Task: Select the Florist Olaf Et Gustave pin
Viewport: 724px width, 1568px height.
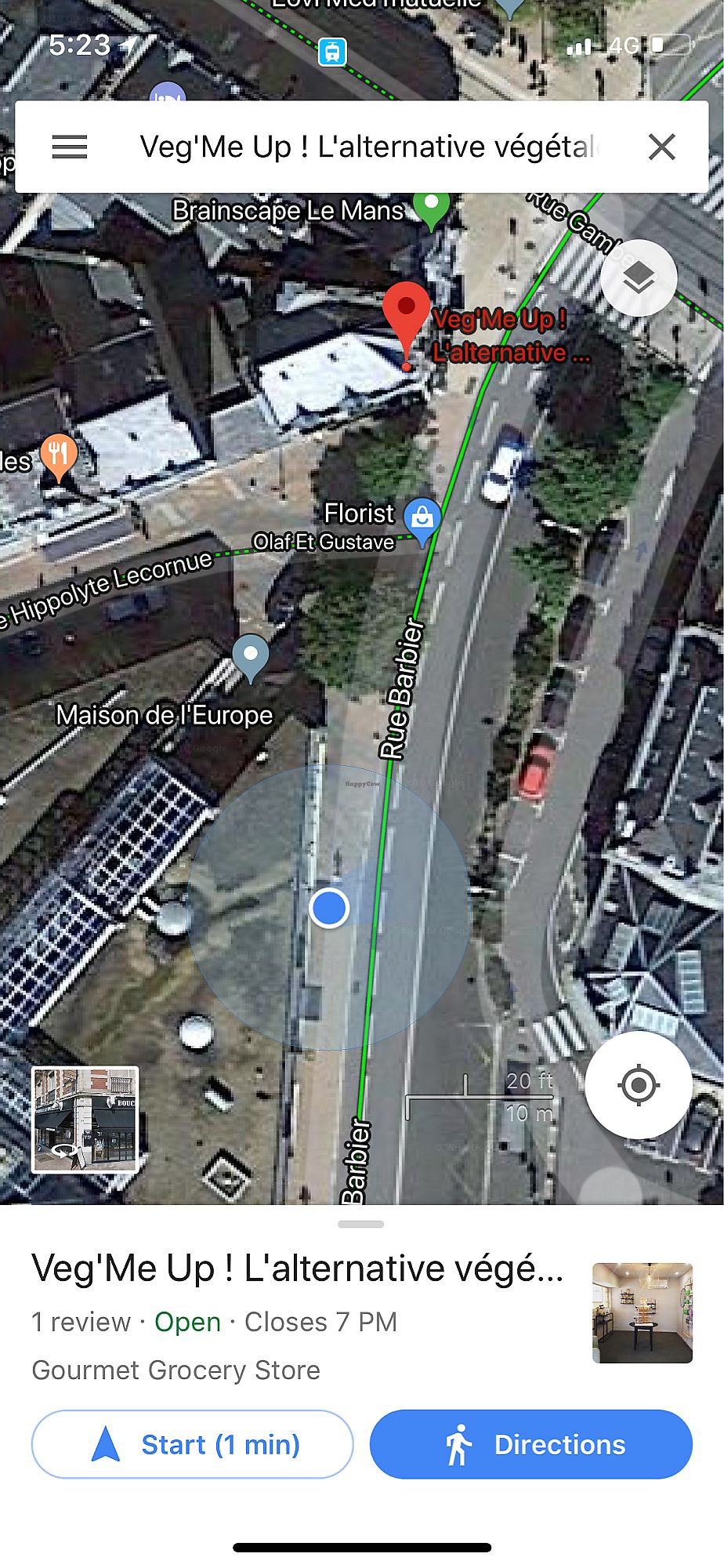Action: click(x=422, y=519)
